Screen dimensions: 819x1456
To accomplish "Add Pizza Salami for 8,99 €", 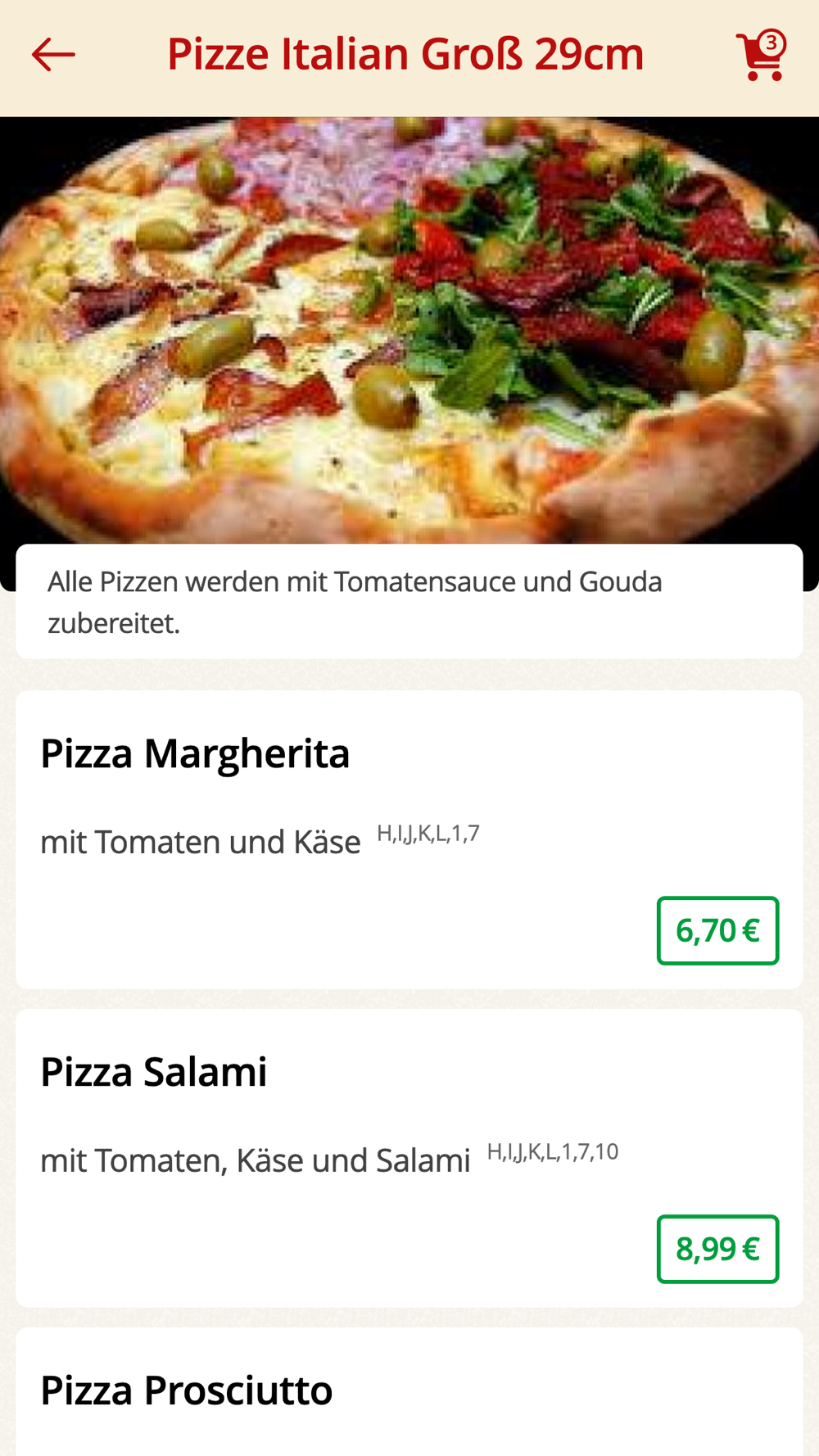I will pyautogui.click(x=717, y=1249).
